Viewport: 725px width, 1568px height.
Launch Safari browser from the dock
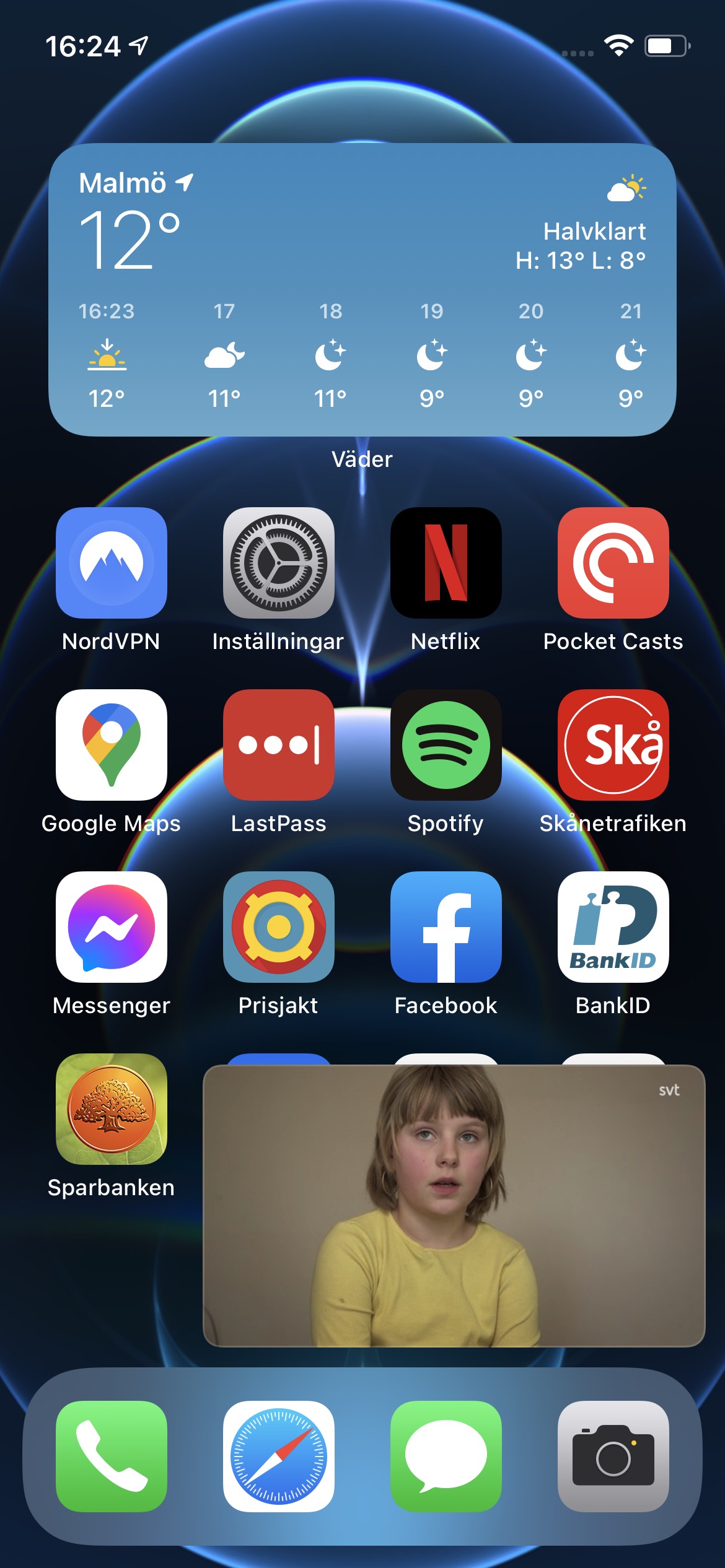pyautogui.click(x=279, y=1456)
